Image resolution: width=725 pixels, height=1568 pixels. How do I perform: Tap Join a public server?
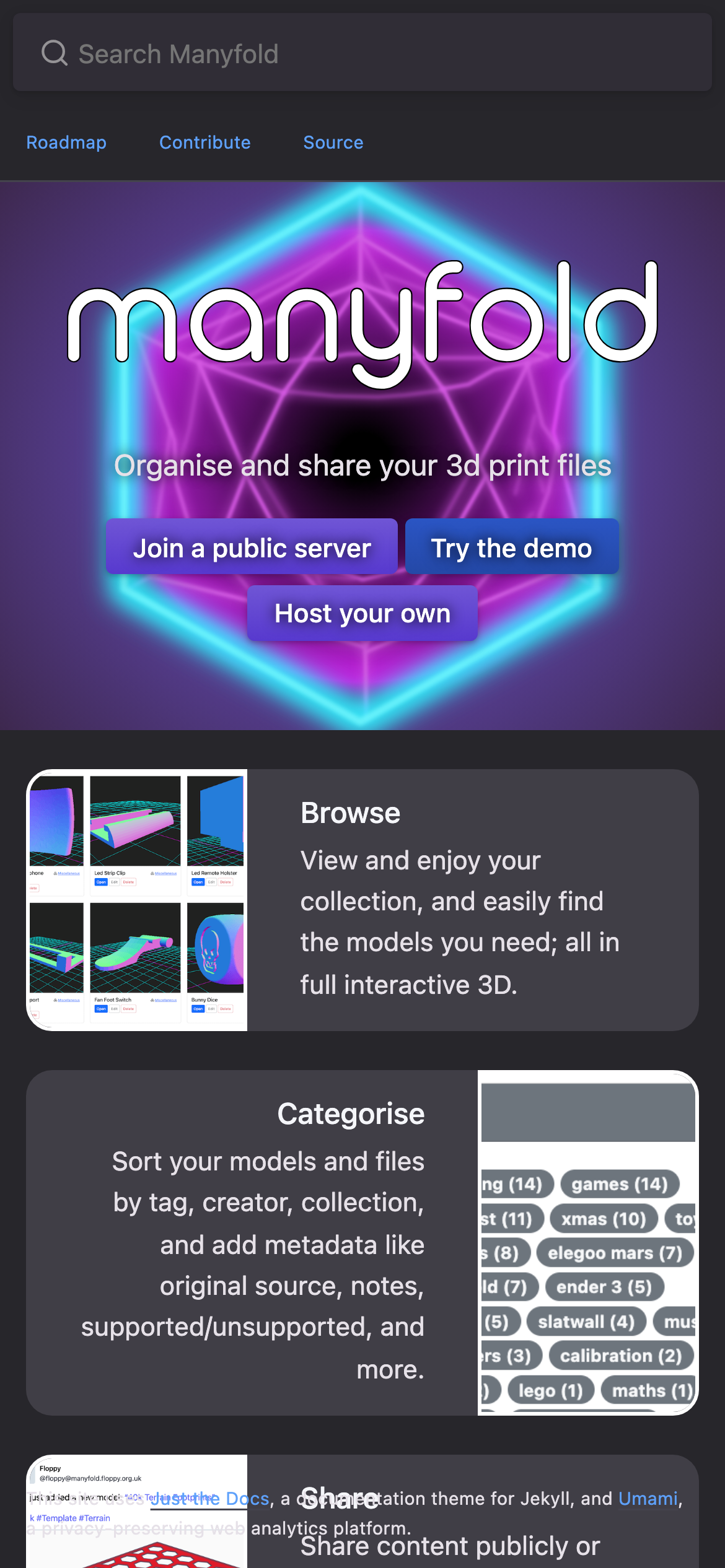coord(252,547)
